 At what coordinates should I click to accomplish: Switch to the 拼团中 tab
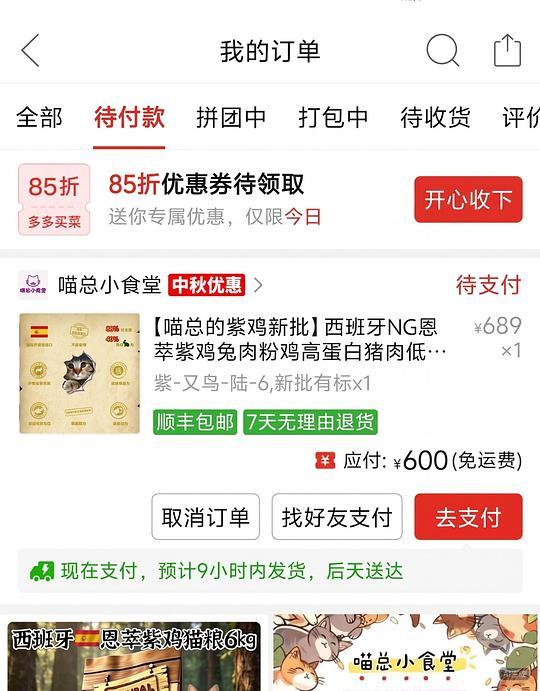click(x=231, y=117)
